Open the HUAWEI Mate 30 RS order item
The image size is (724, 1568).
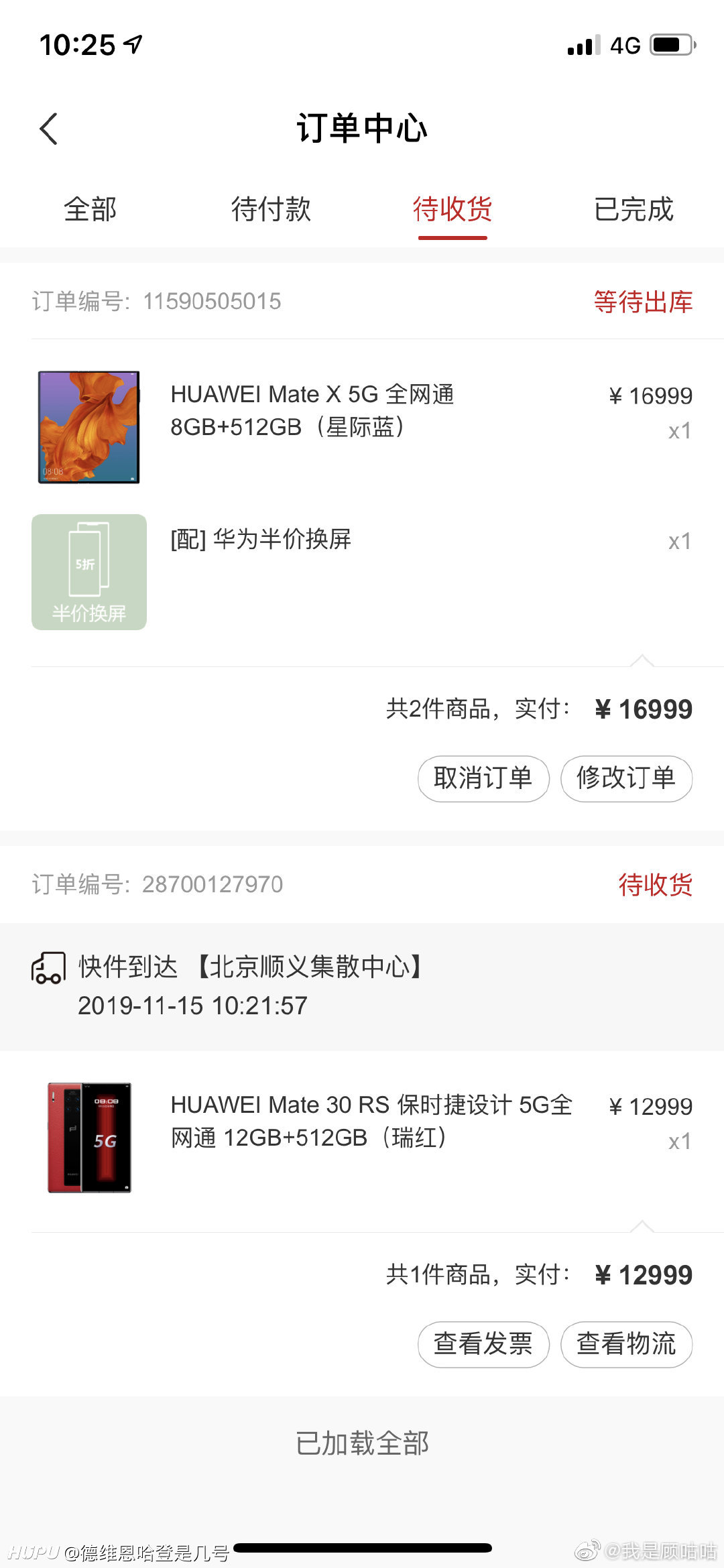tap(362, 1138)
